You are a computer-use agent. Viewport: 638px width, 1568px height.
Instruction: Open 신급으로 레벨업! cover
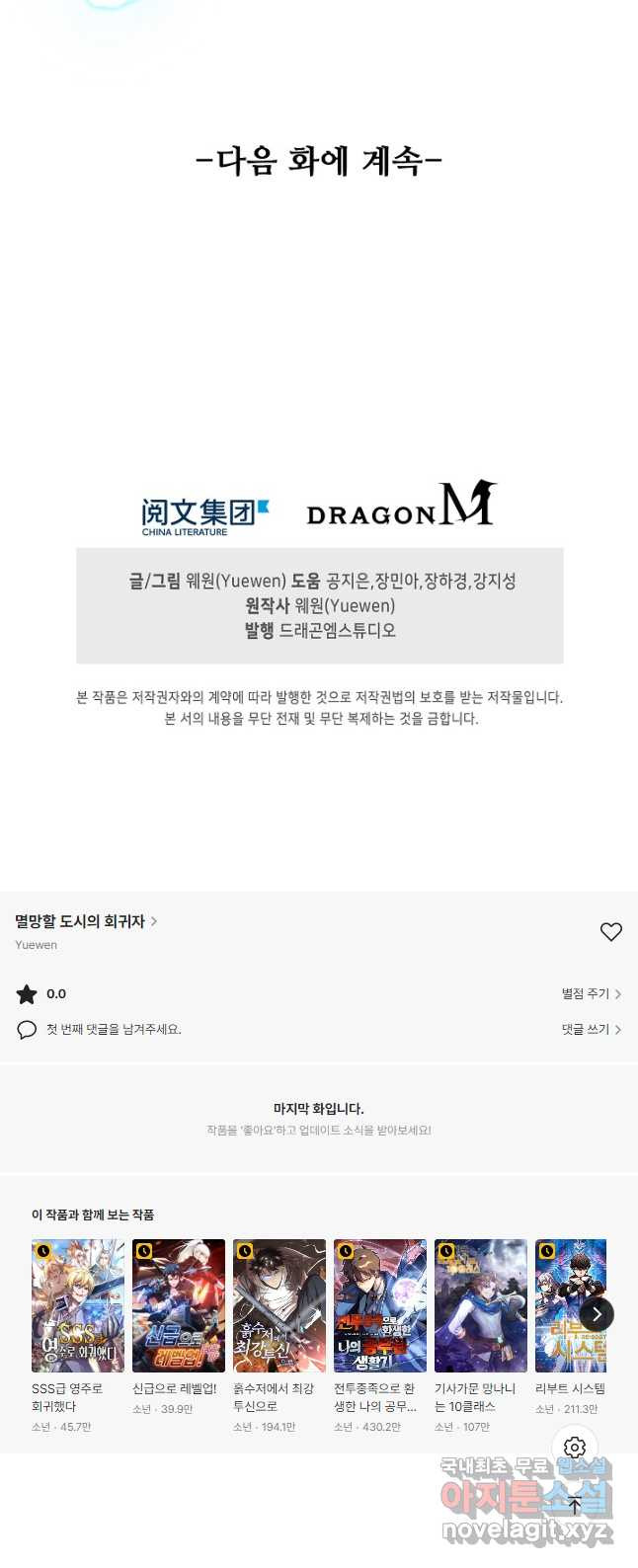pyautogui.click(x=179, y=1305)
